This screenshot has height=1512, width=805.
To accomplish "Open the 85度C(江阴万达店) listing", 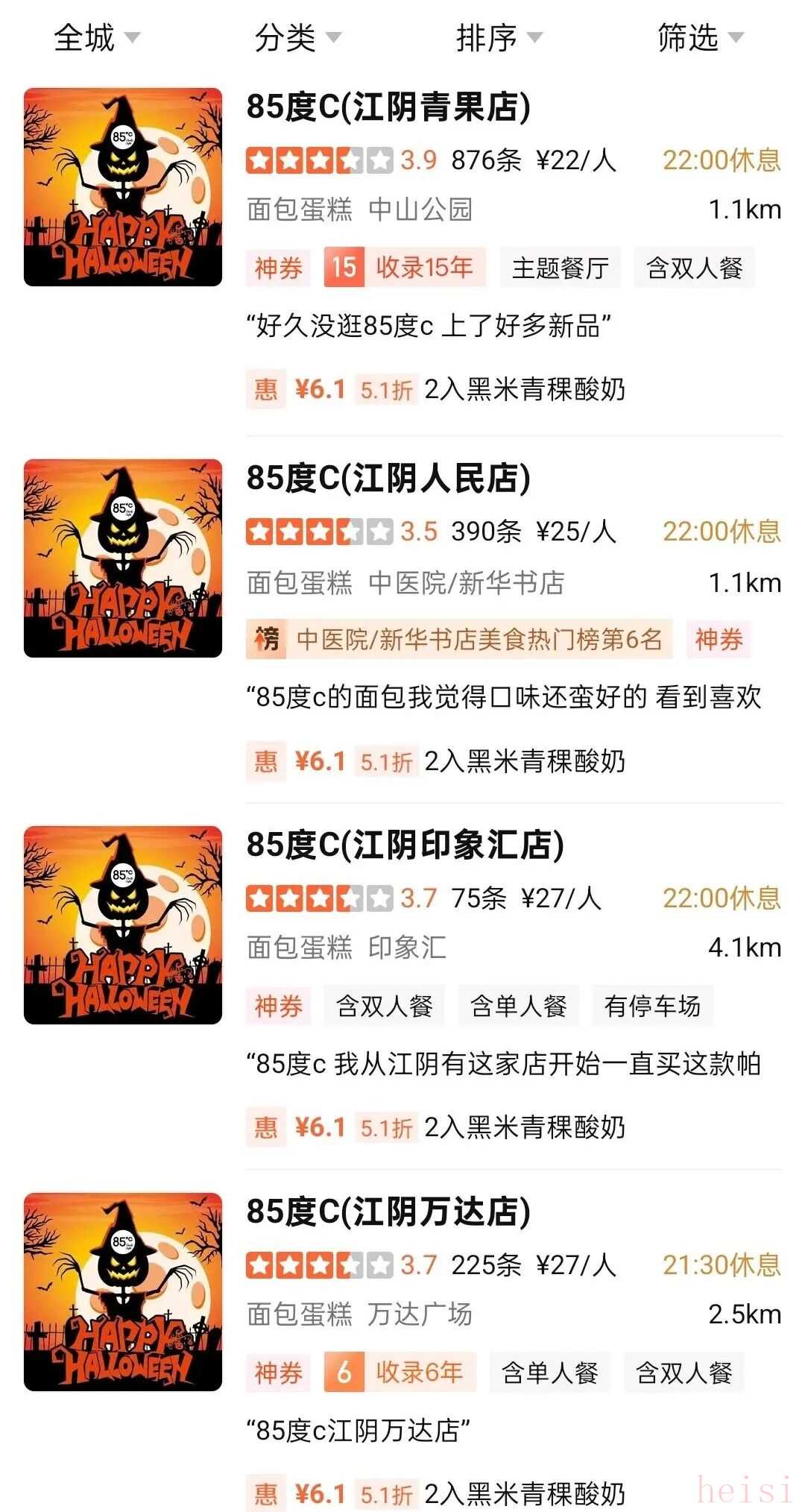I will 388,1212.
